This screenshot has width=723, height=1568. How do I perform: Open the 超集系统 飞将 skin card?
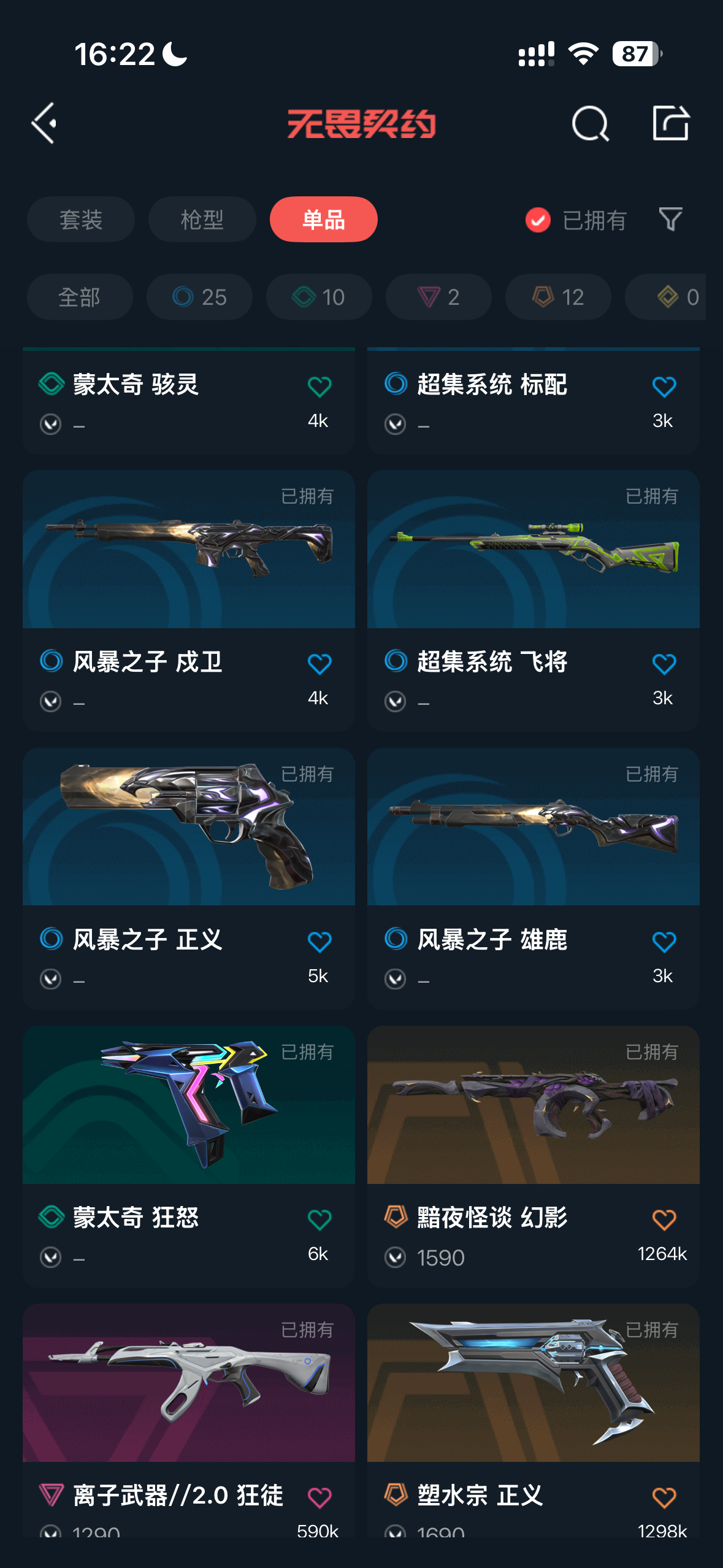pos(534,601)
